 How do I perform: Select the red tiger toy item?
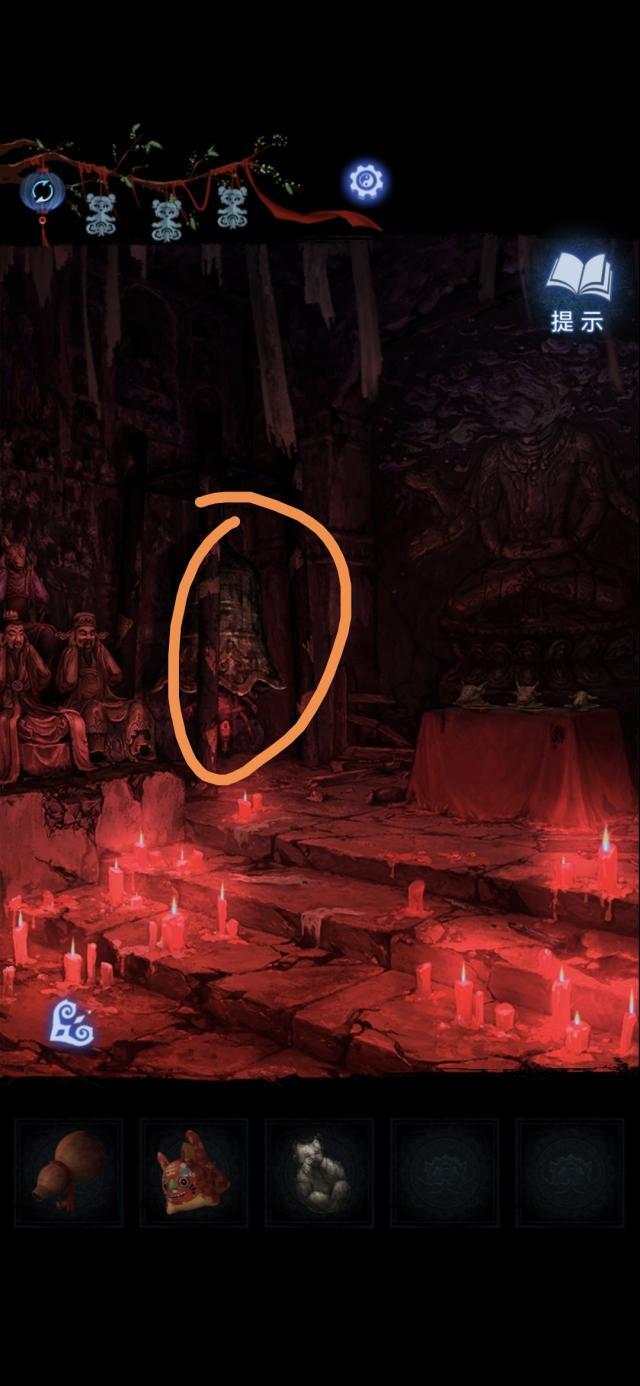point(193,1173)
